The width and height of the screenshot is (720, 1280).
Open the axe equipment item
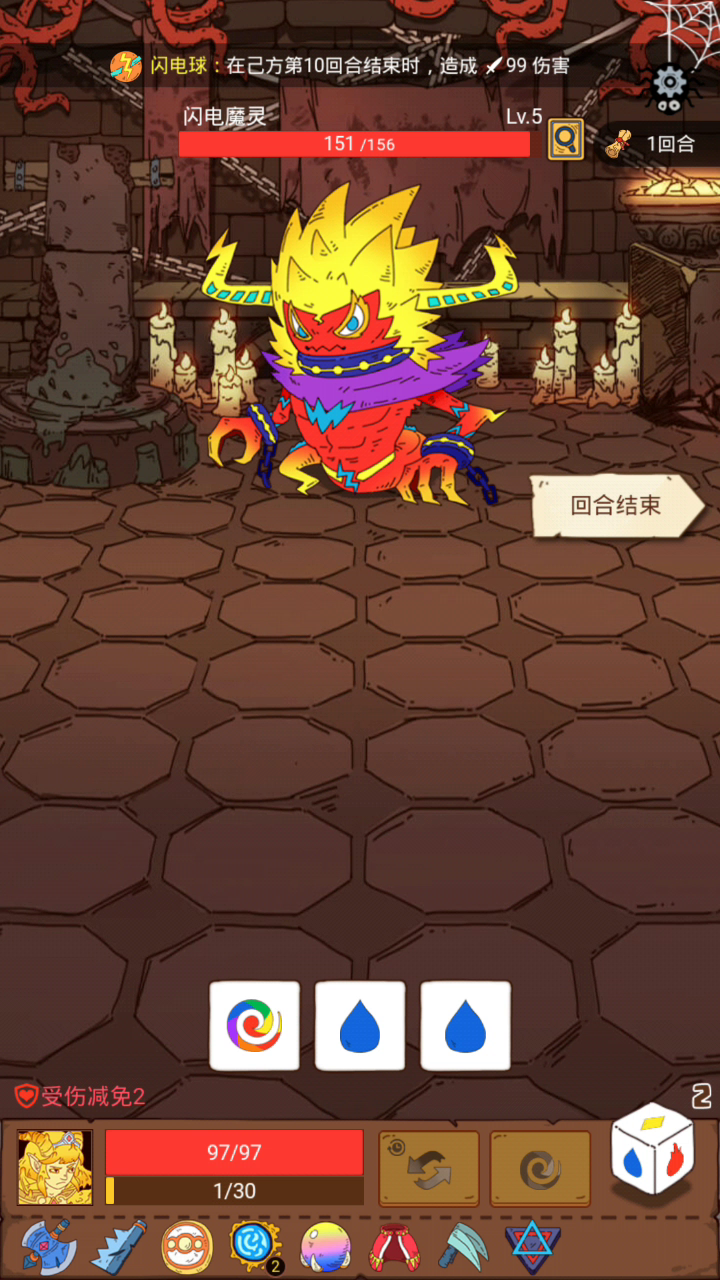pos(47,1245)
